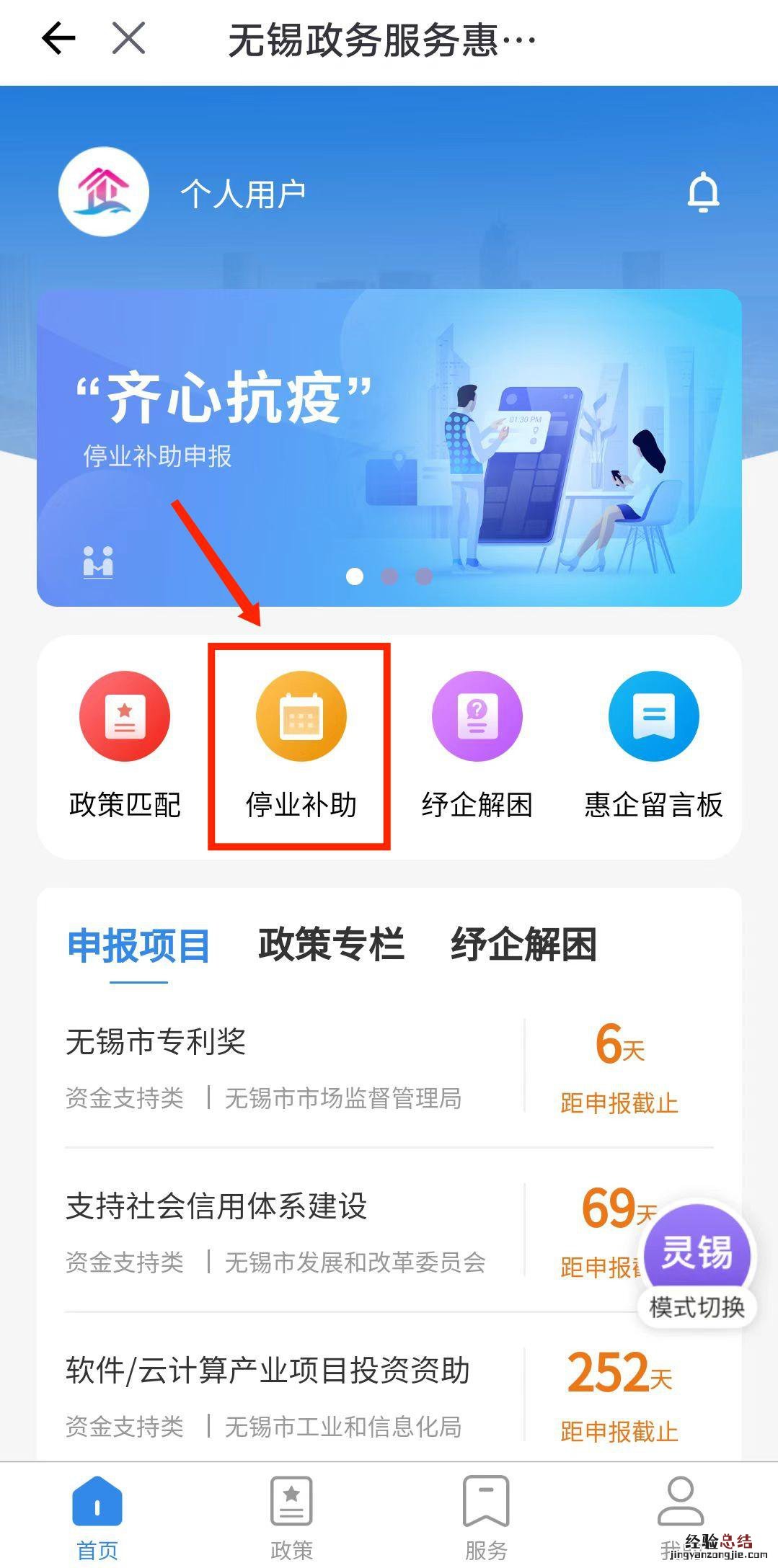Viewport: 778px width, 1568px height.
Task: Go back using the top arrow
Action: (58, 38)
